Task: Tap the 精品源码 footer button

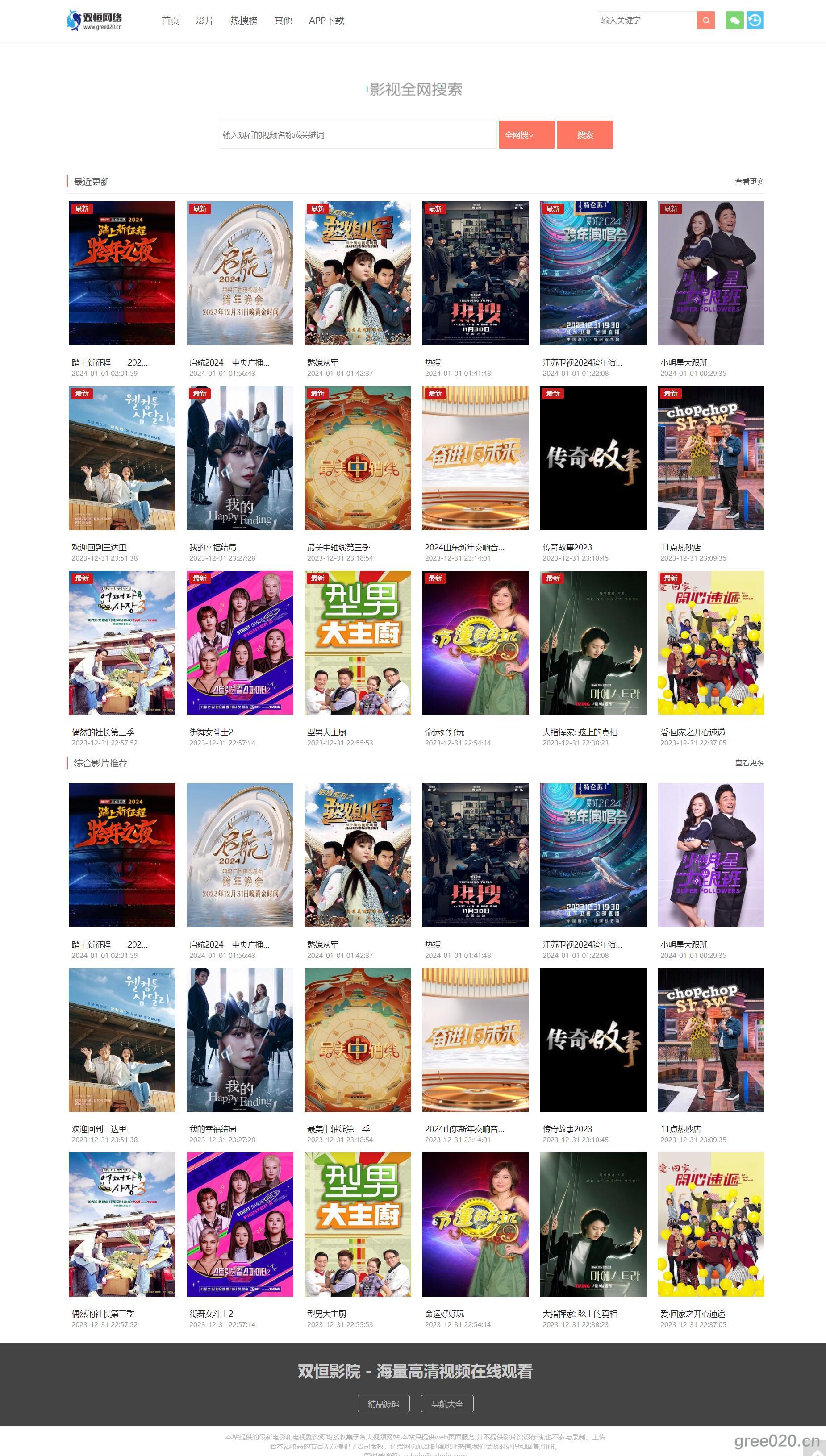Action: tap(384, 1404)
